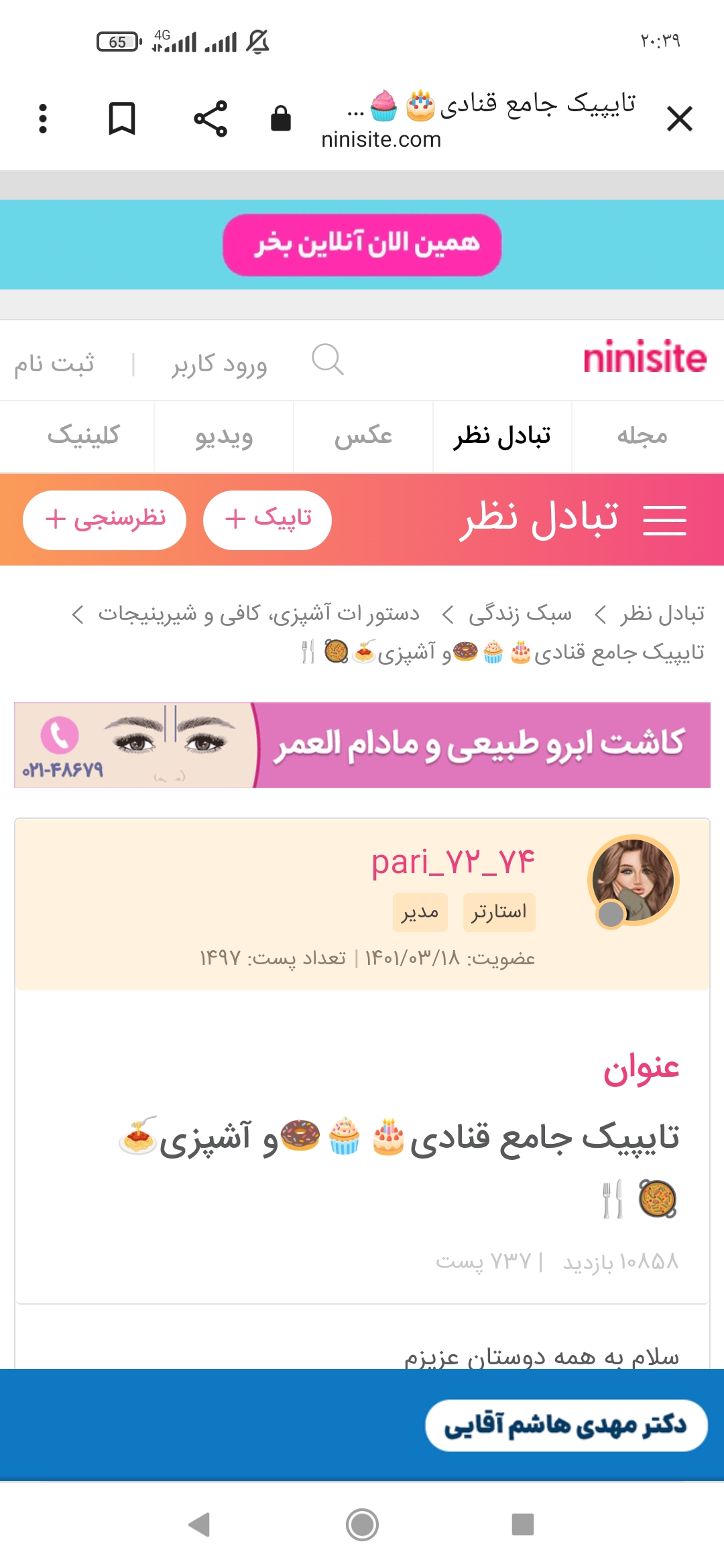The width and height of the screenshot is (724, 1568).
Task: Go to the کلینیک tab
Action: (83, 436)
